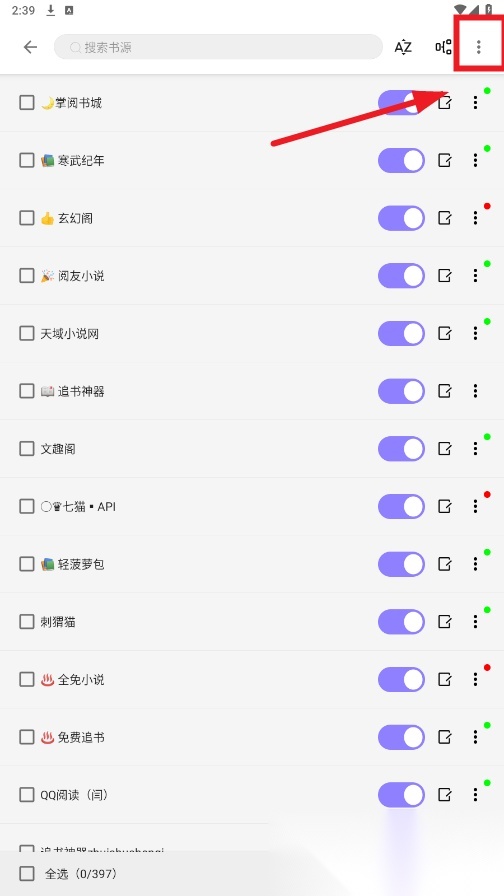Open more options for 免费追书
This screenshot has width=504, height=896.
[x=475, y=737]
